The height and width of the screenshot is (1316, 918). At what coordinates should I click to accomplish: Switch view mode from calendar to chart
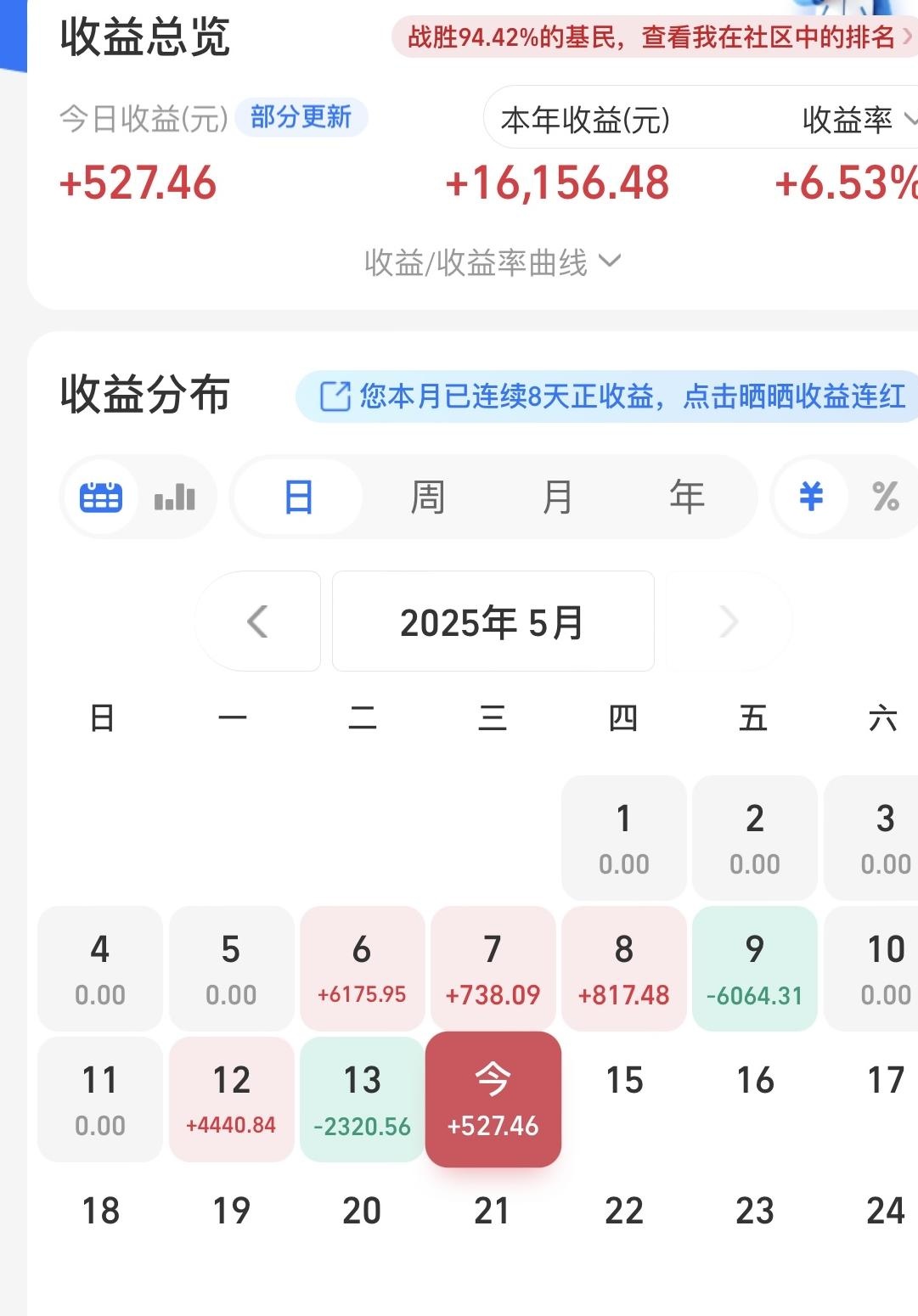click(174, 497)
